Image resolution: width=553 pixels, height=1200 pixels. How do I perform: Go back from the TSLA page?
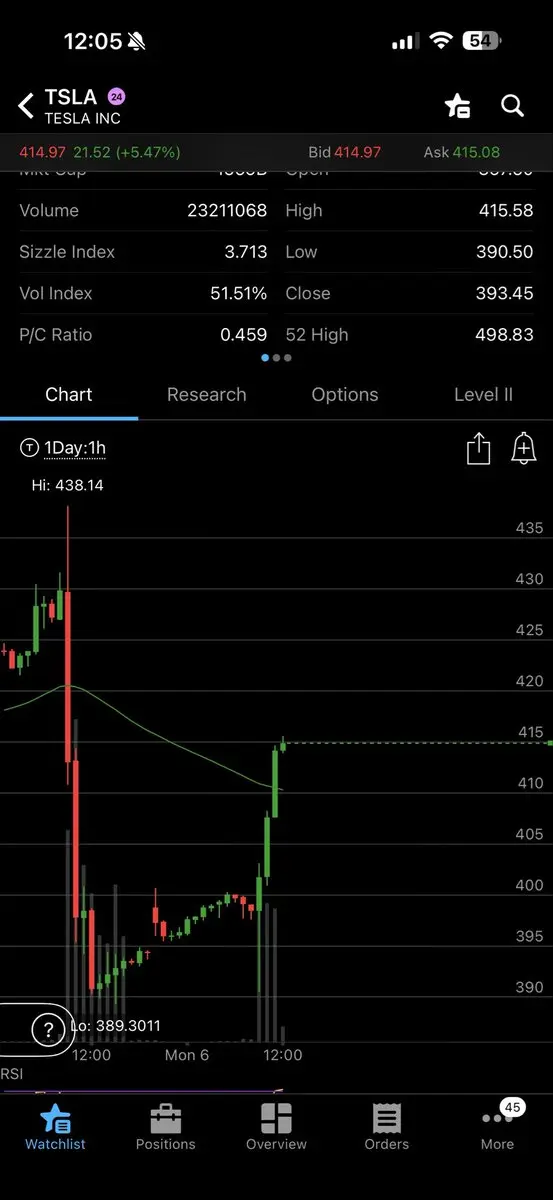pyautogui.click(x=26, y=105)
